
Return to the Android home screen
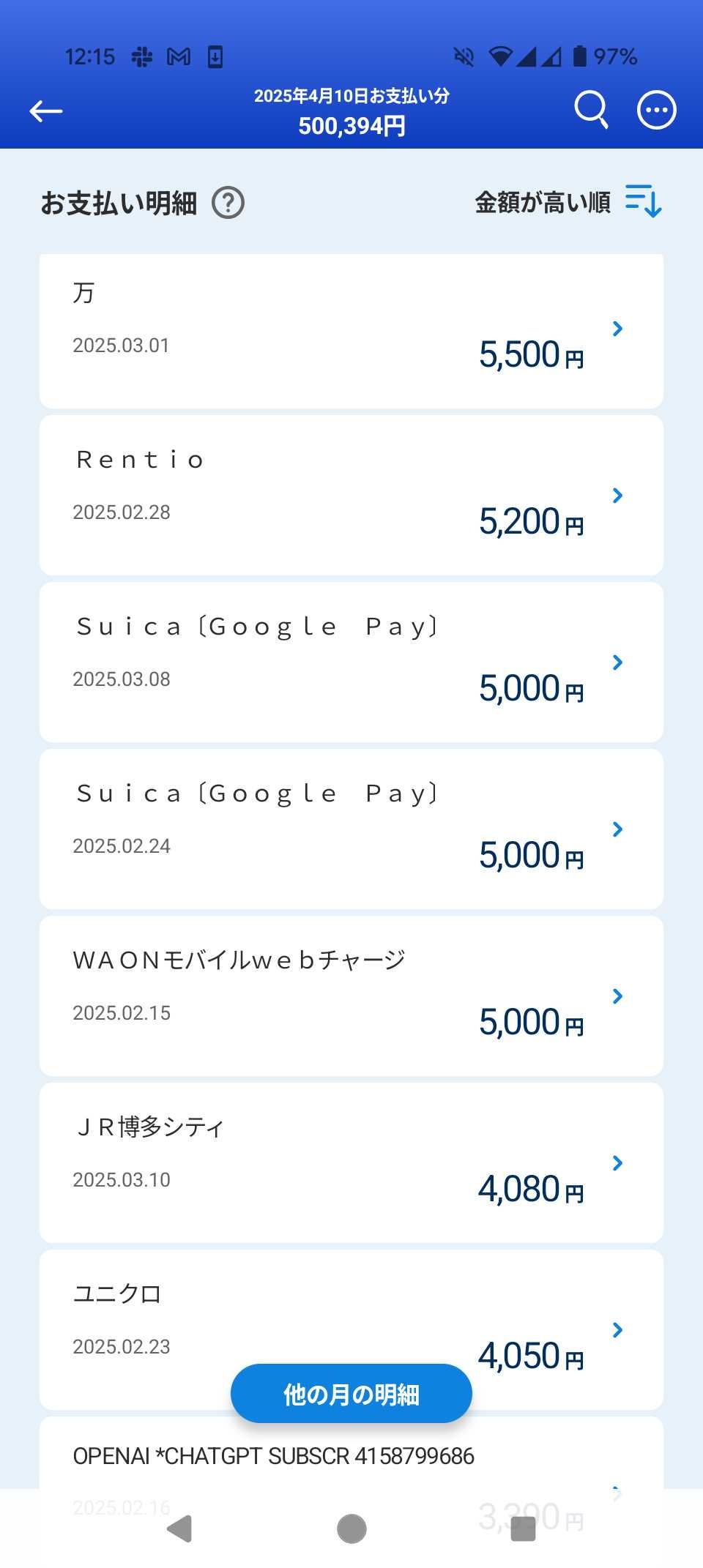(x=351, y=1528)
